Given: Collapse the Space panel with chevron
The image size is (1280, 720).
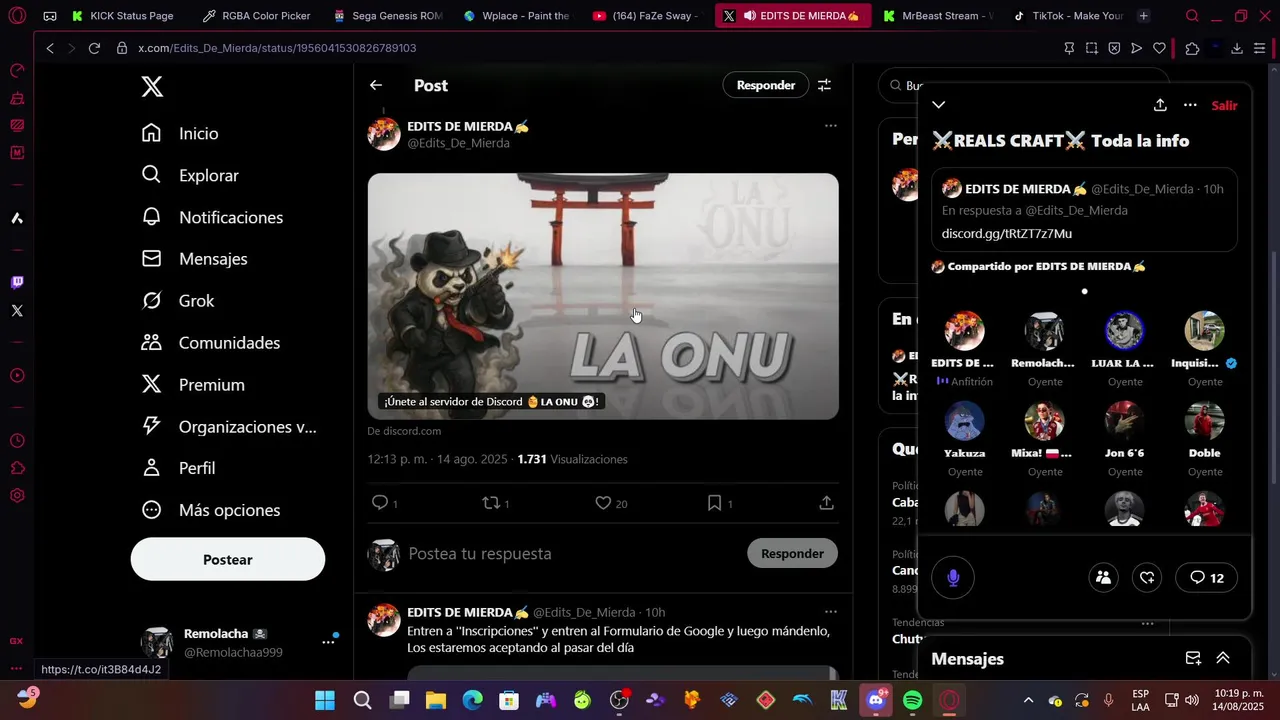Looking at the screenshot, I should click(938, 105).
